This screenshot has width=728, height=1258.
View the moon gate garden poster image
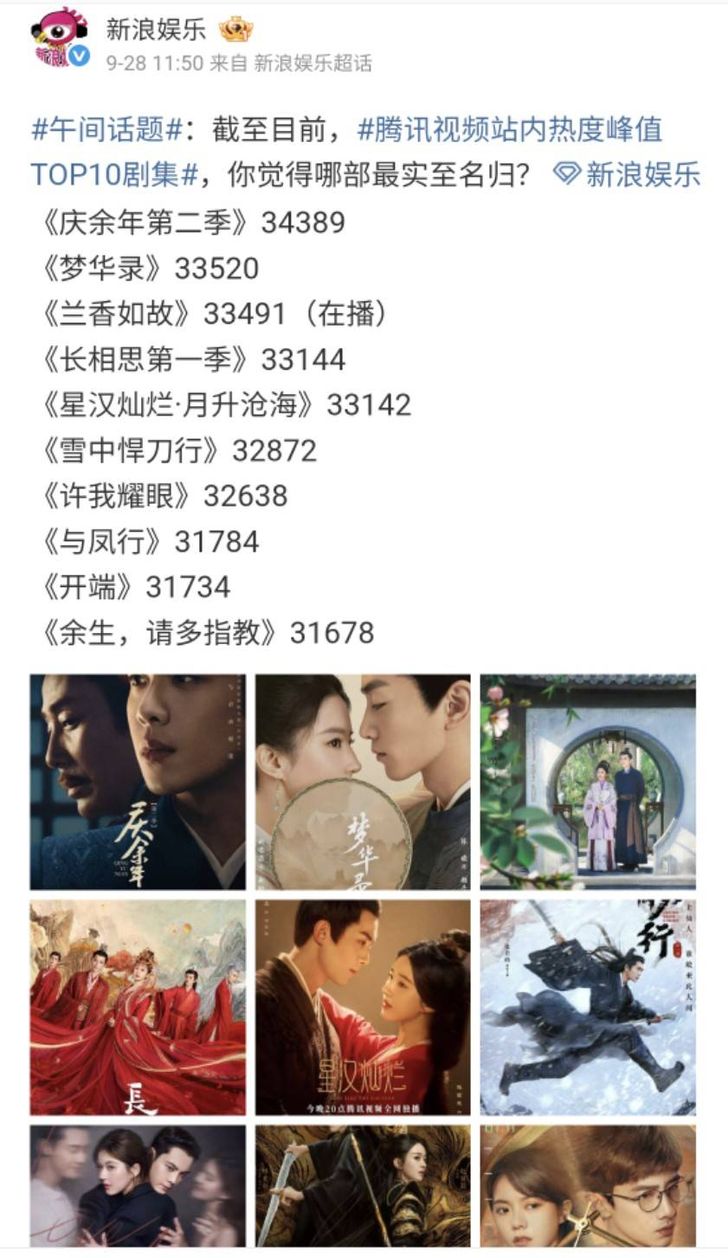(588, 782)
